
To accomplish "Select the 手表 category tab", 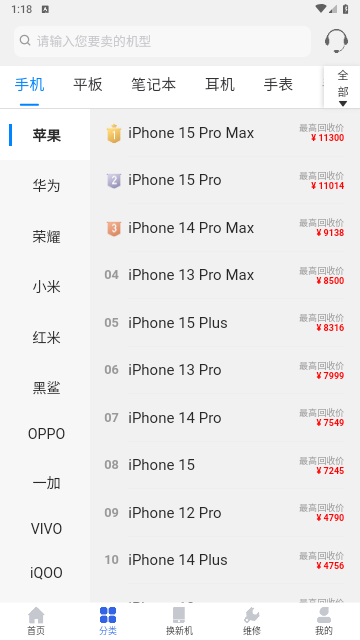I will click(278, 84).
